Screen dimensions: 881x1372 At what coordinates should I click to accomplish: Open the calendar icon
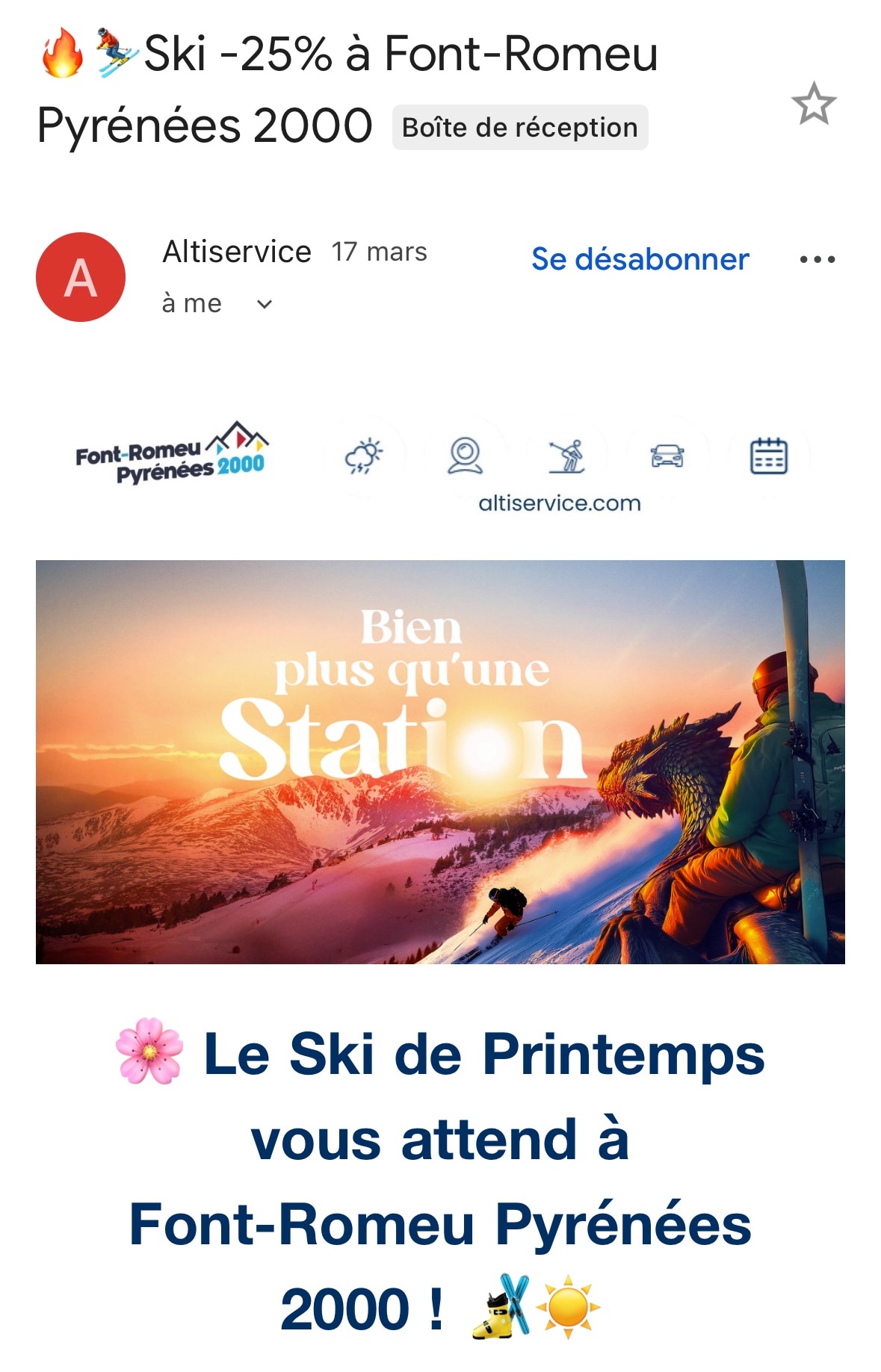[x=768, y=456]
